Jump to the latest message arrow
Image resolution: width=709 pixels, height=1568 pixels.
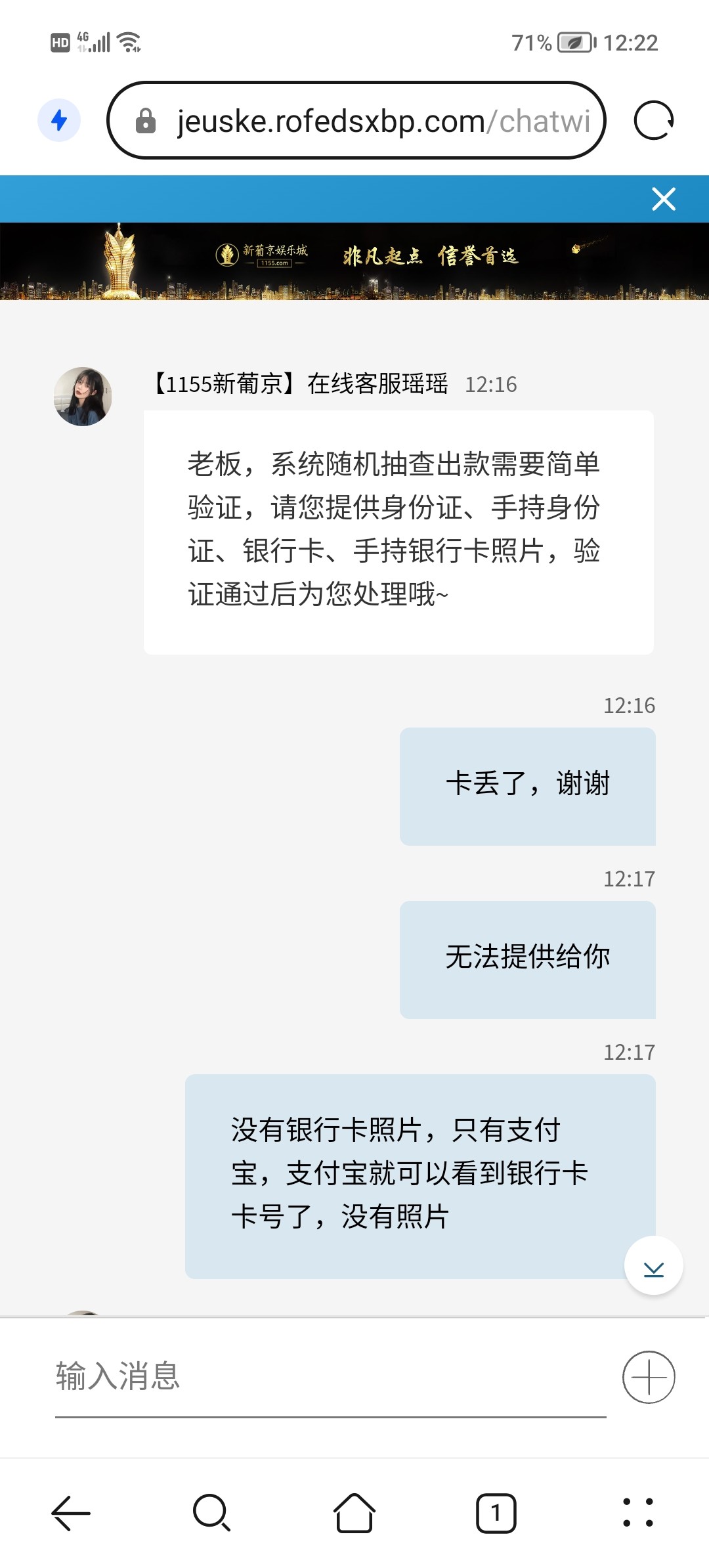click(653, 1266)
